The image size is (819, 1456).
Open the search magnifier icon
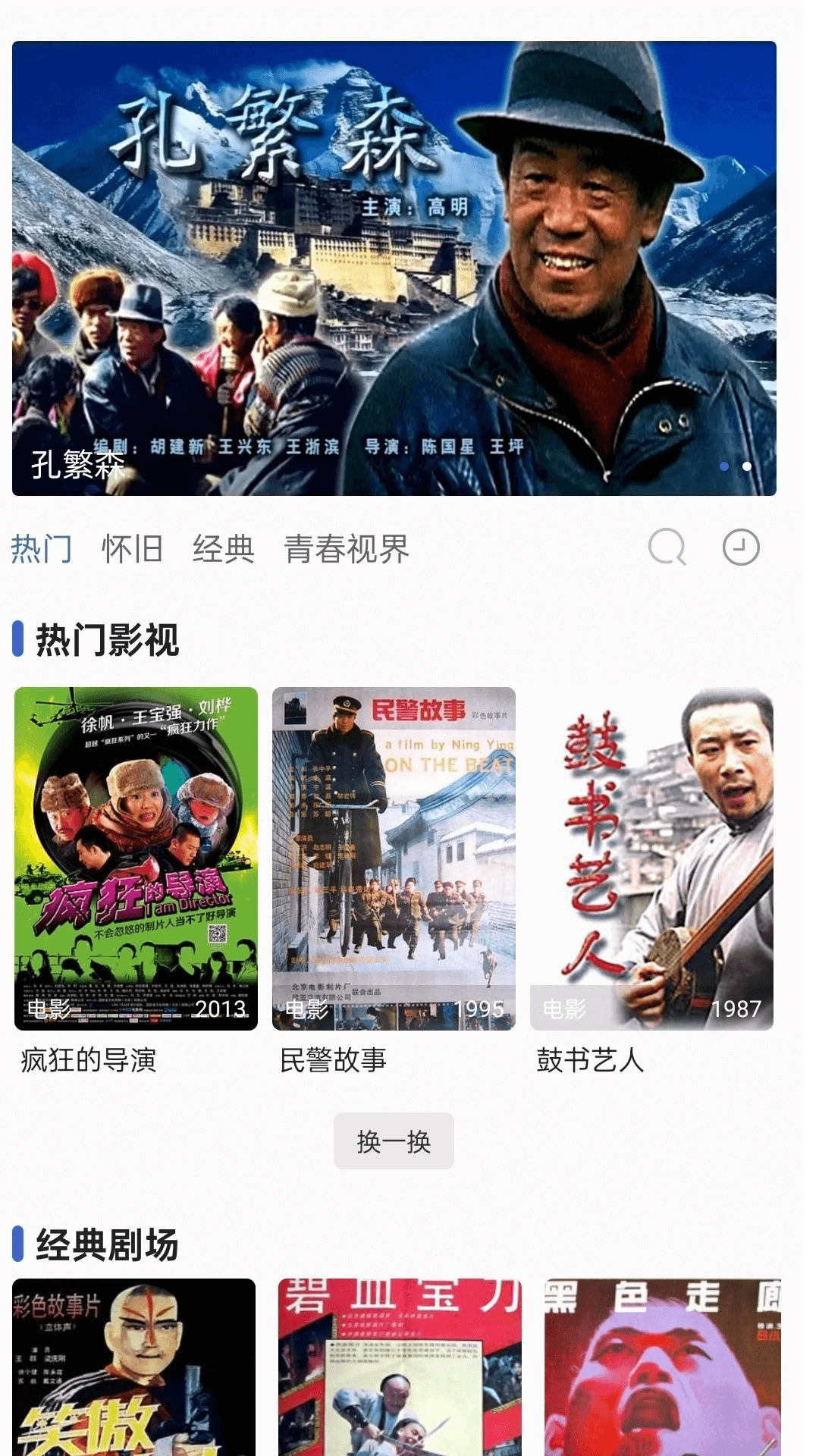[x=666, y=548]
